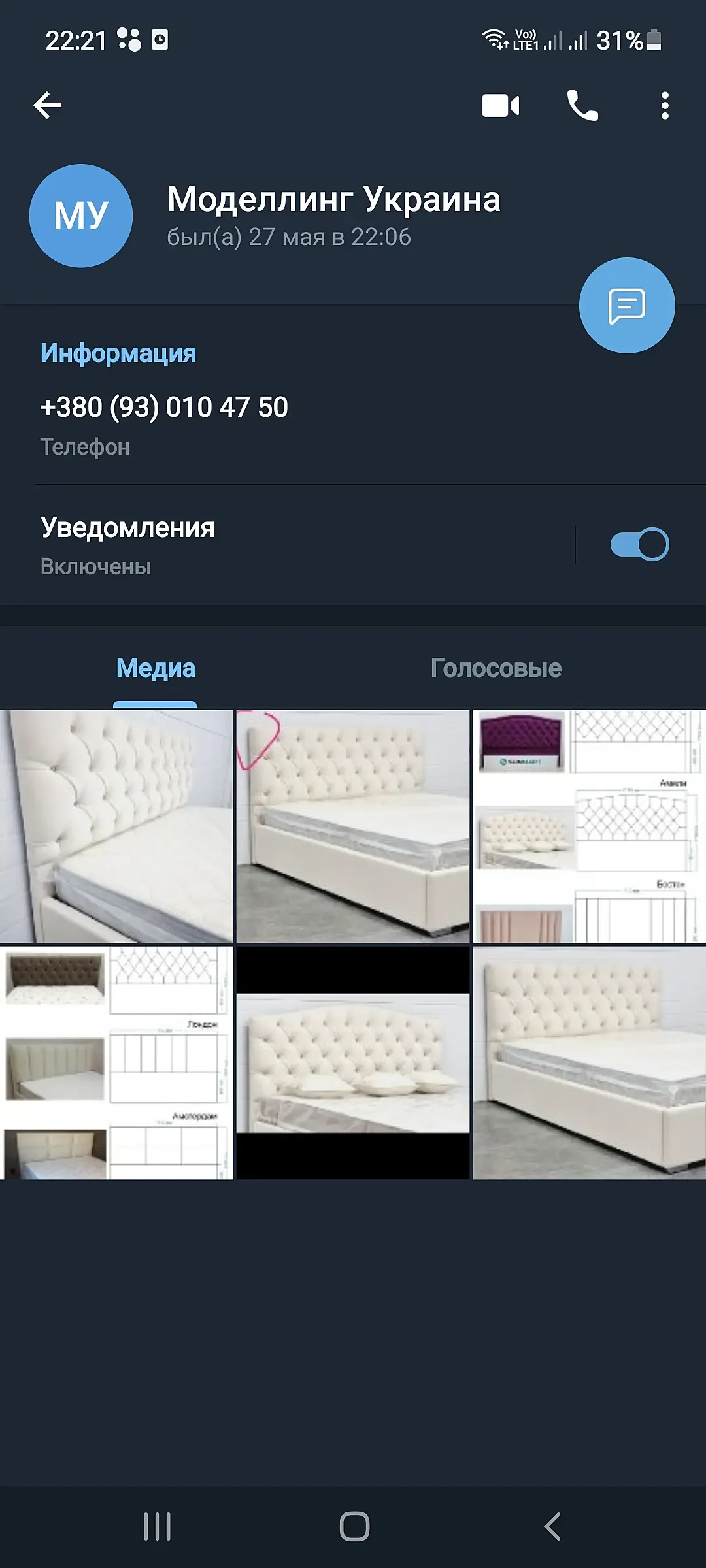Screen dimensions: 706x1568
Task: Open the chat via the message button
Action: pyautogui.click(x=626, y=306)
